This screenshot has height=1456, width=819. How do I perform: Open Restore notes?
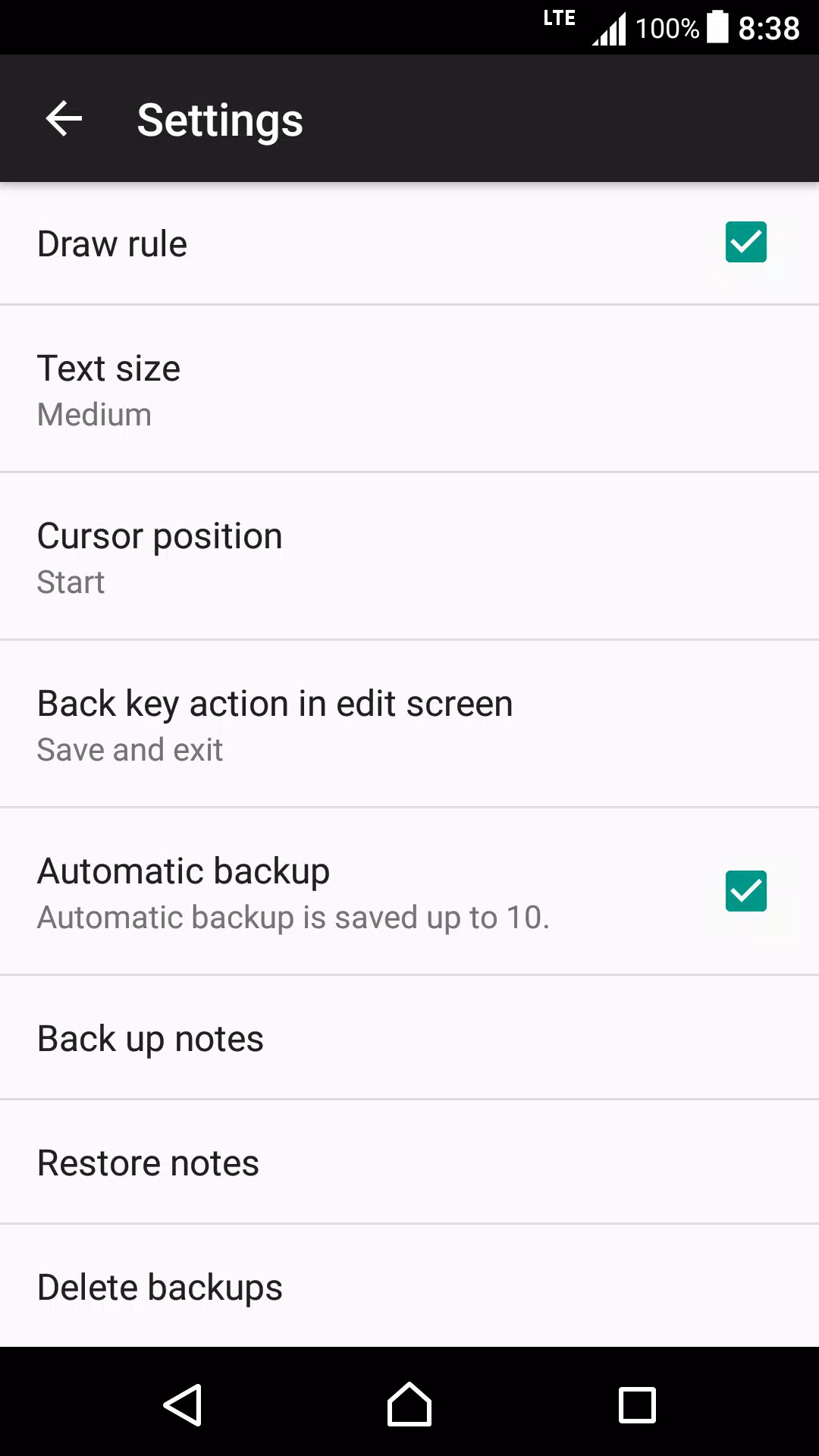(x=409, y=1163)
